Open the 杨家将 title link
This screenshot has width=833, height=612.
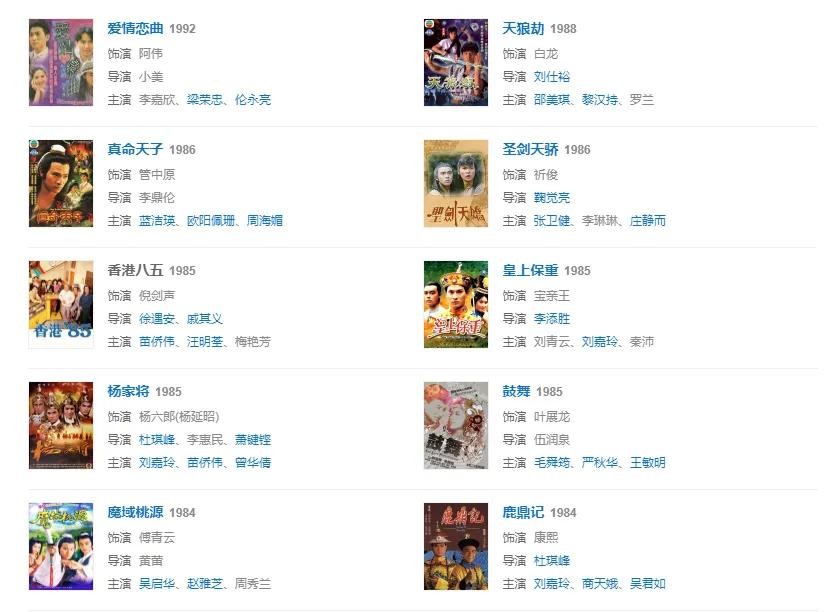tap(129, 391)
